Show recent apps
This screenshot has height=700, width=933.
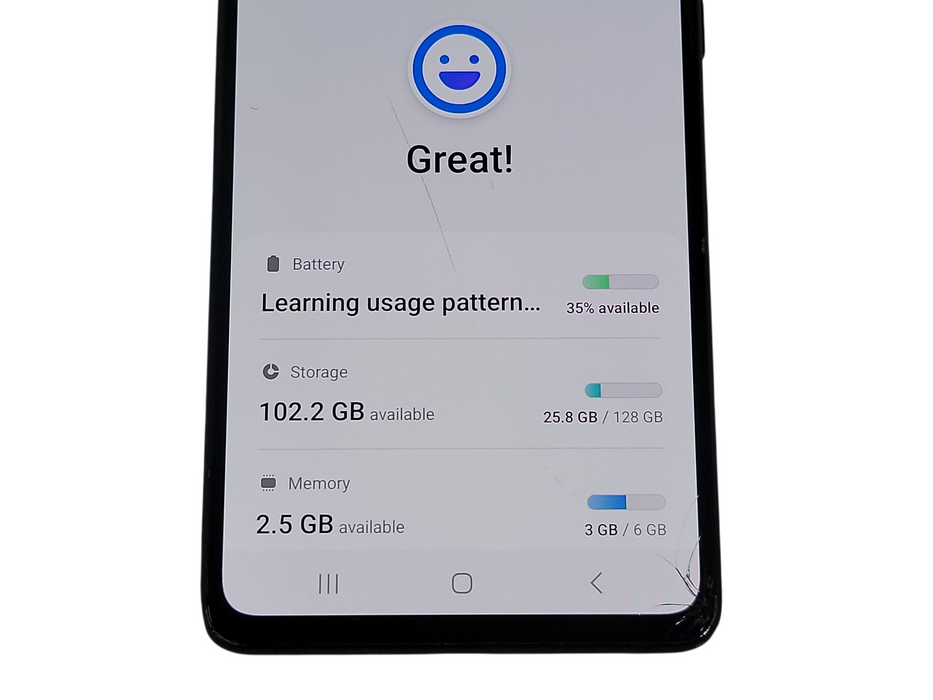[x=328, y=583]
